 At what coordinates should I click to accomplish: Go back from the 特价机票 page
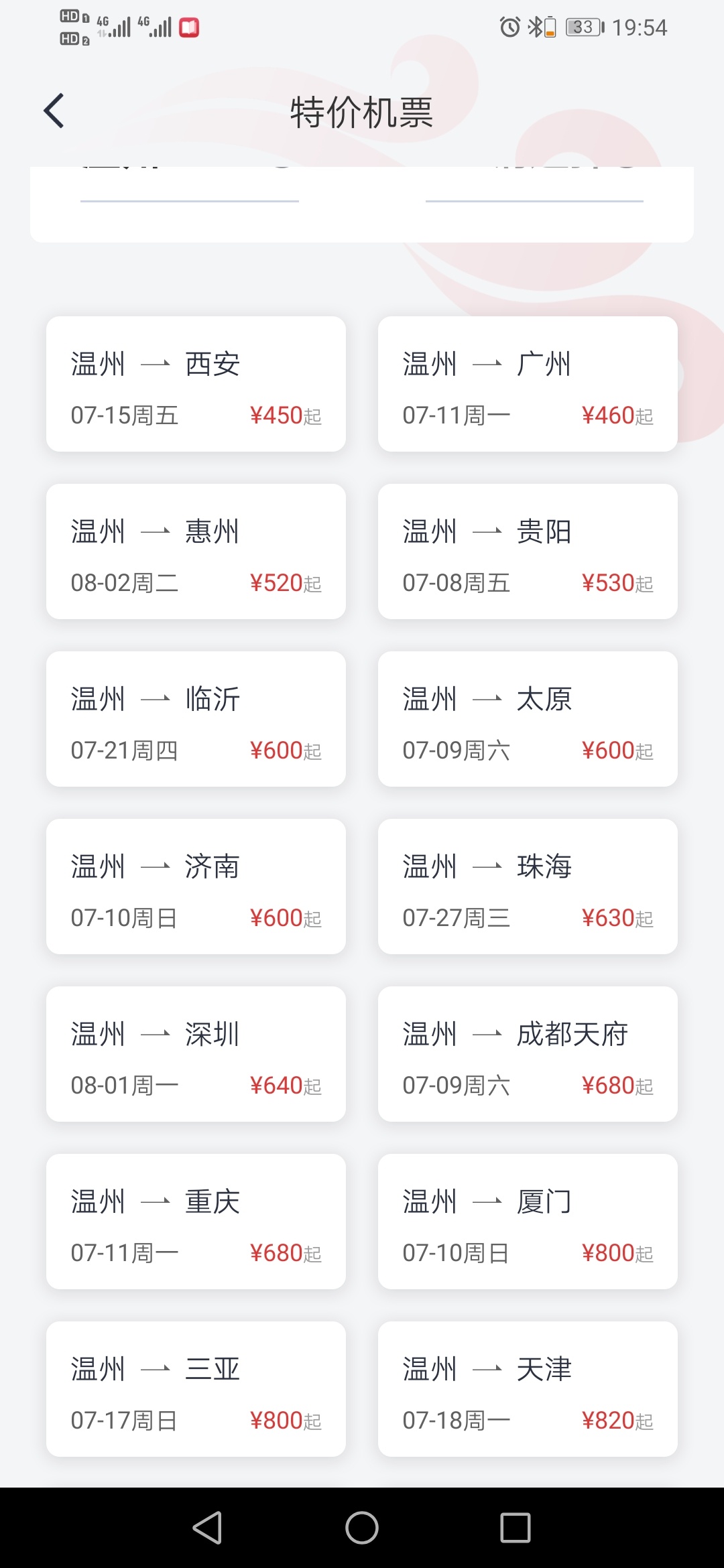point(54,111)
